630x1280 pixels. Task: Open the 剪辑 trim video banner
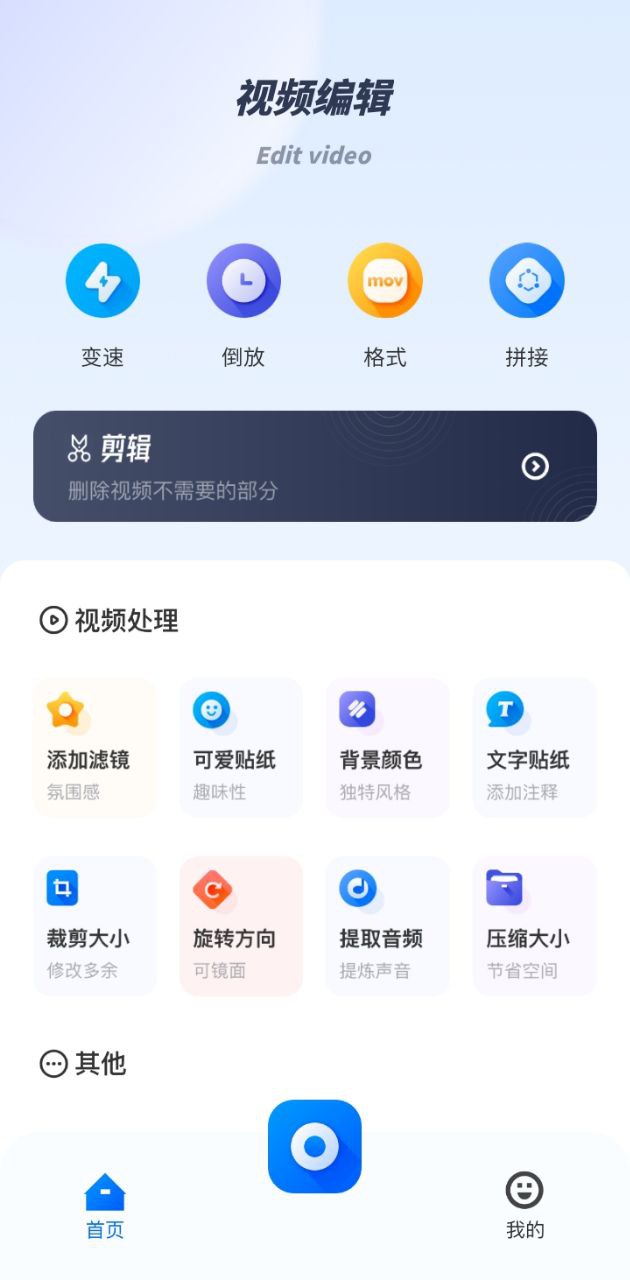[x=315, y=466]
